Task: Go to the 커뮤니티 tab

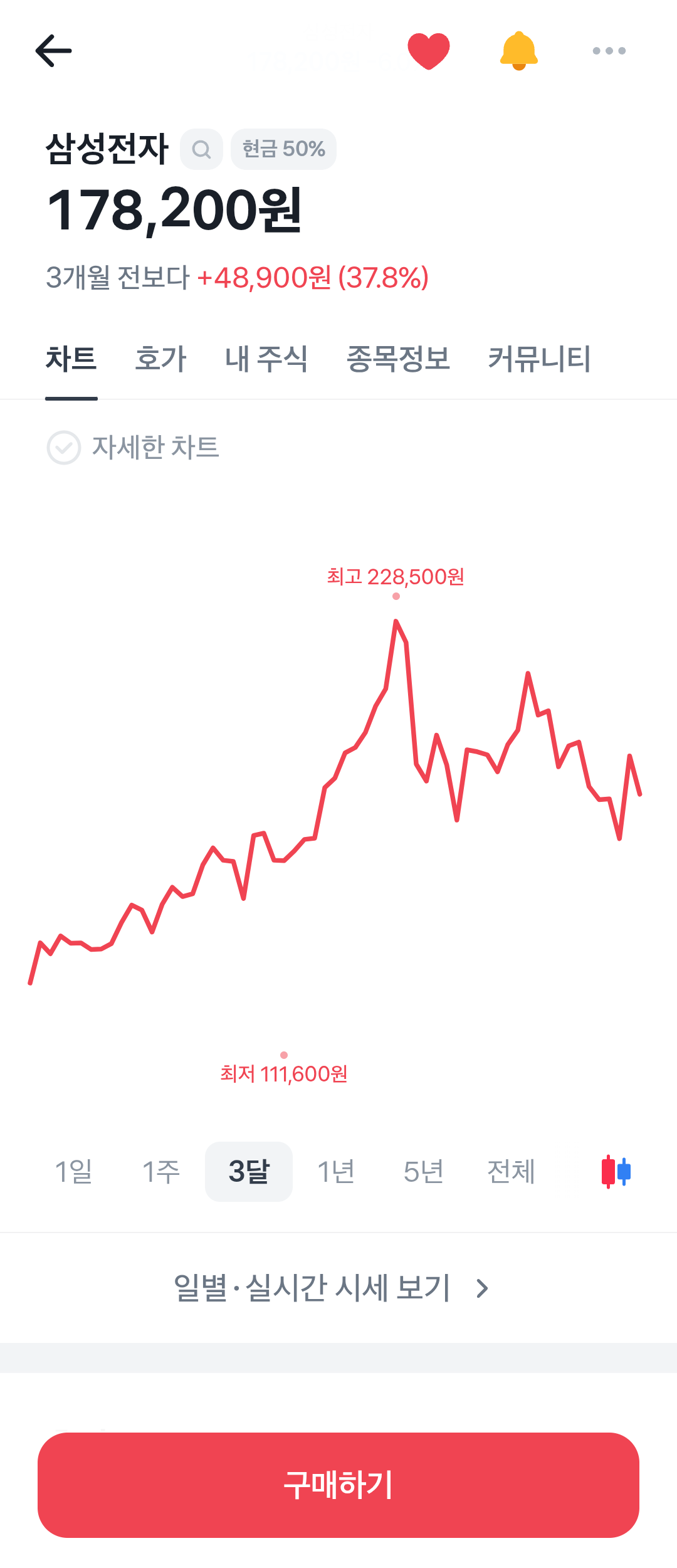Action: click(x=539, y=359)
